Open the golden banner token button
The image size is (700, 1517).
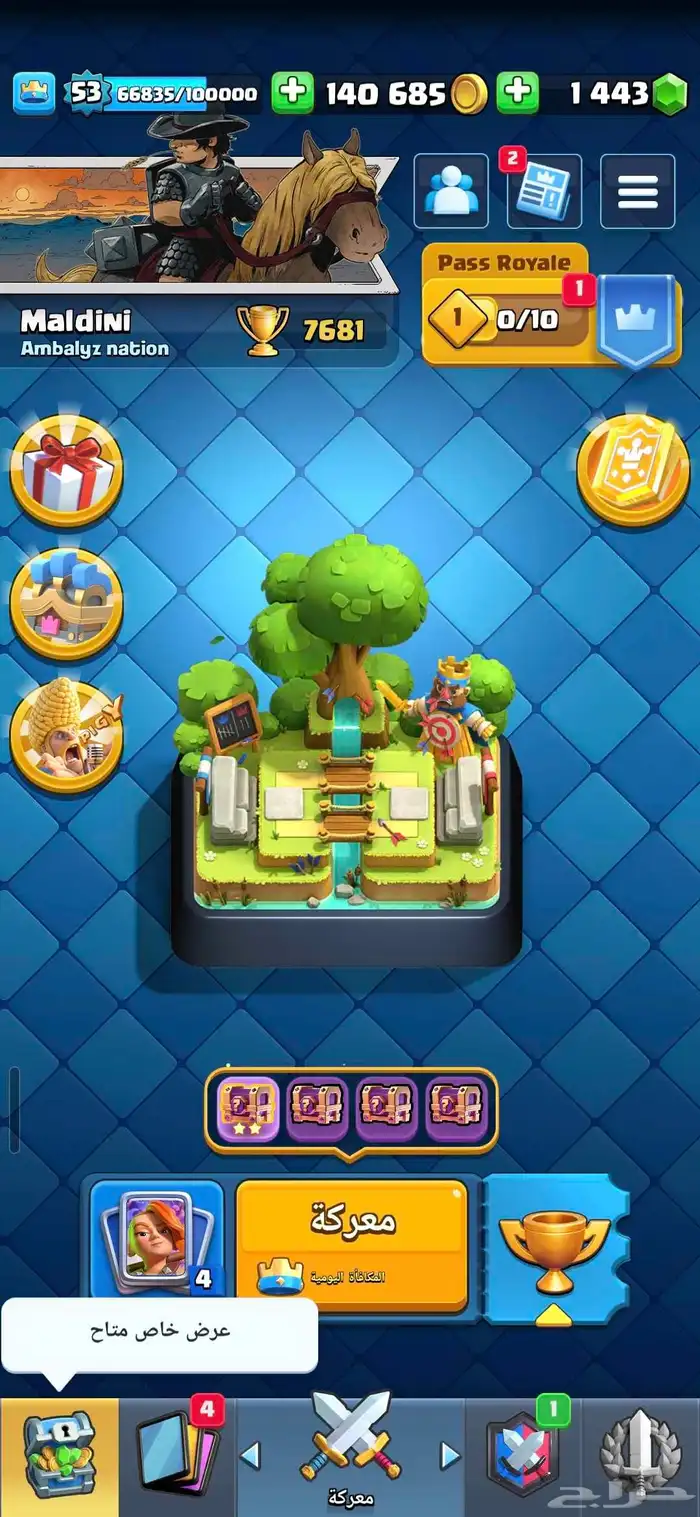tap(632, 470)
